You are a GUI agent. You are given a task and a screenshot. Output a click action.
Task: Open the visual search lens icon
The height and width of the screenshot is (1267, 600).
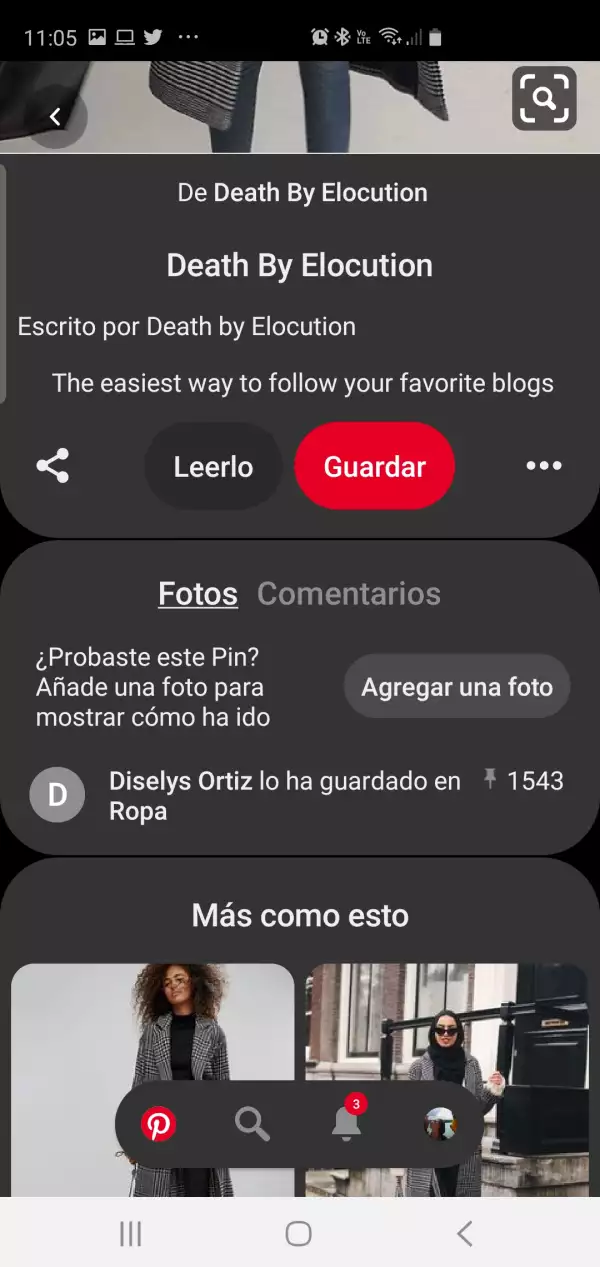(544, 98)
